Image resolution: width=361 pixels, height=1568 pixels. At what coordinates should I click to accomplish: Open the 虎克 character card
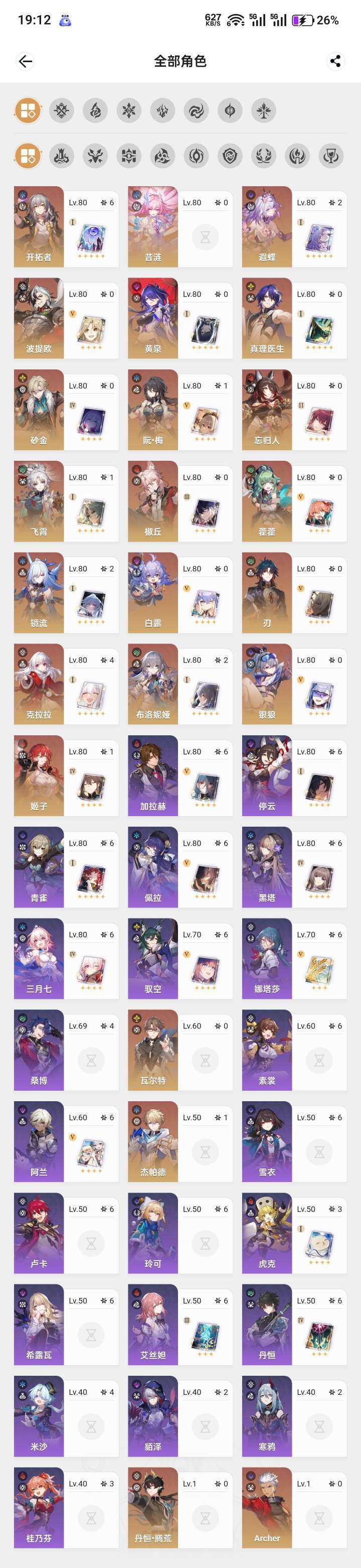tap(294, 1233)
